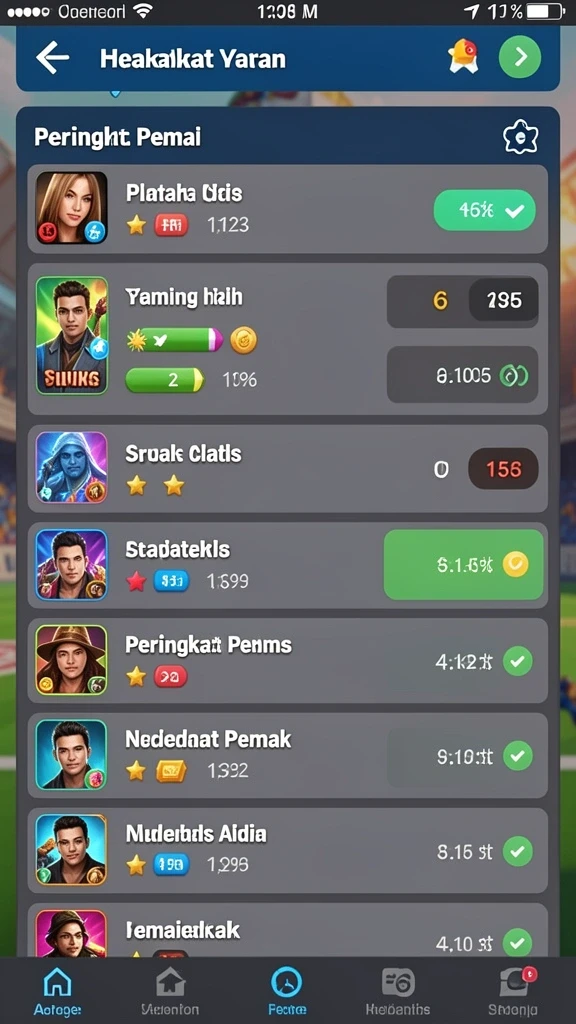Open the badge icon in header
The height and width of the screenshot is (1024, 576).
(x=463, y=57)
